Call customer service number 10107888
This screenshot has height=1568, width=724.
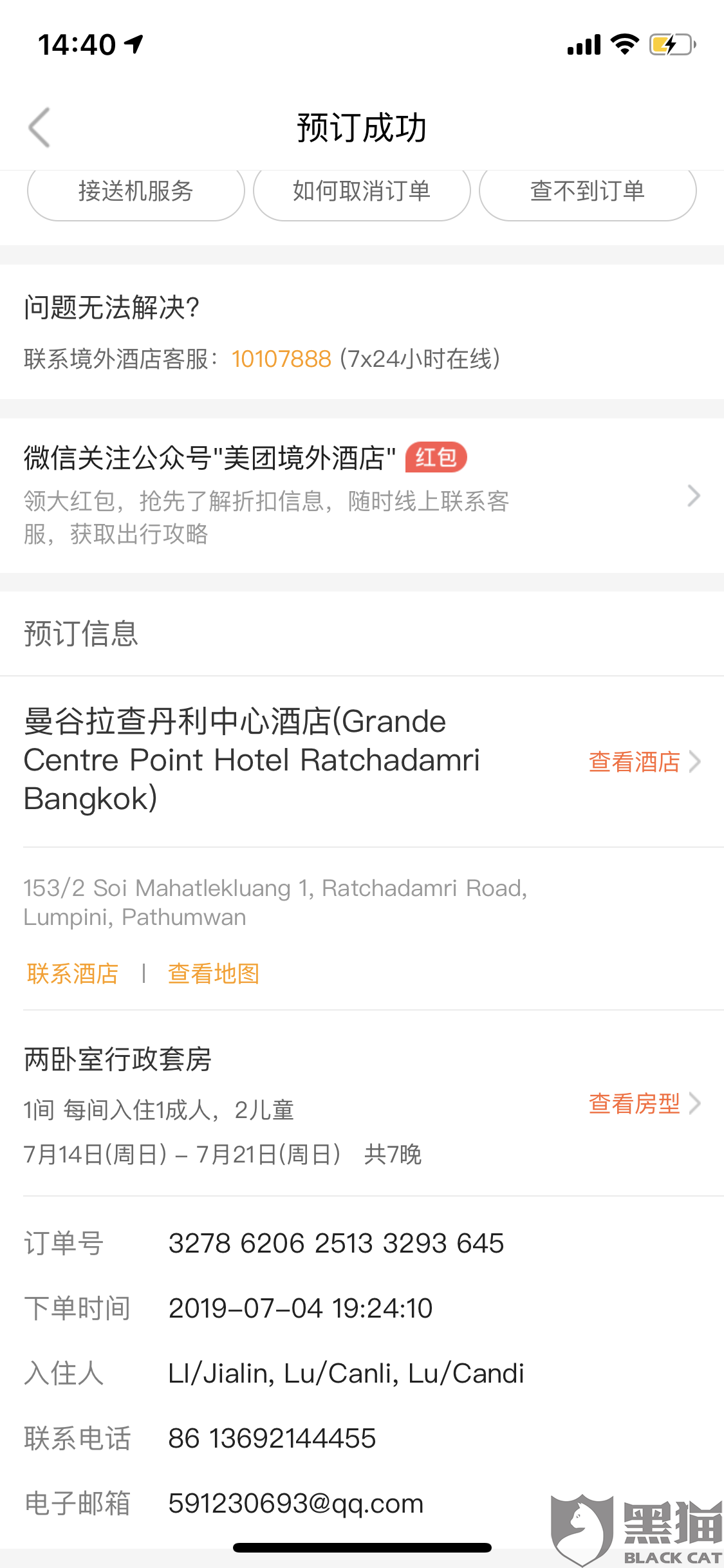tap(281, 359)
